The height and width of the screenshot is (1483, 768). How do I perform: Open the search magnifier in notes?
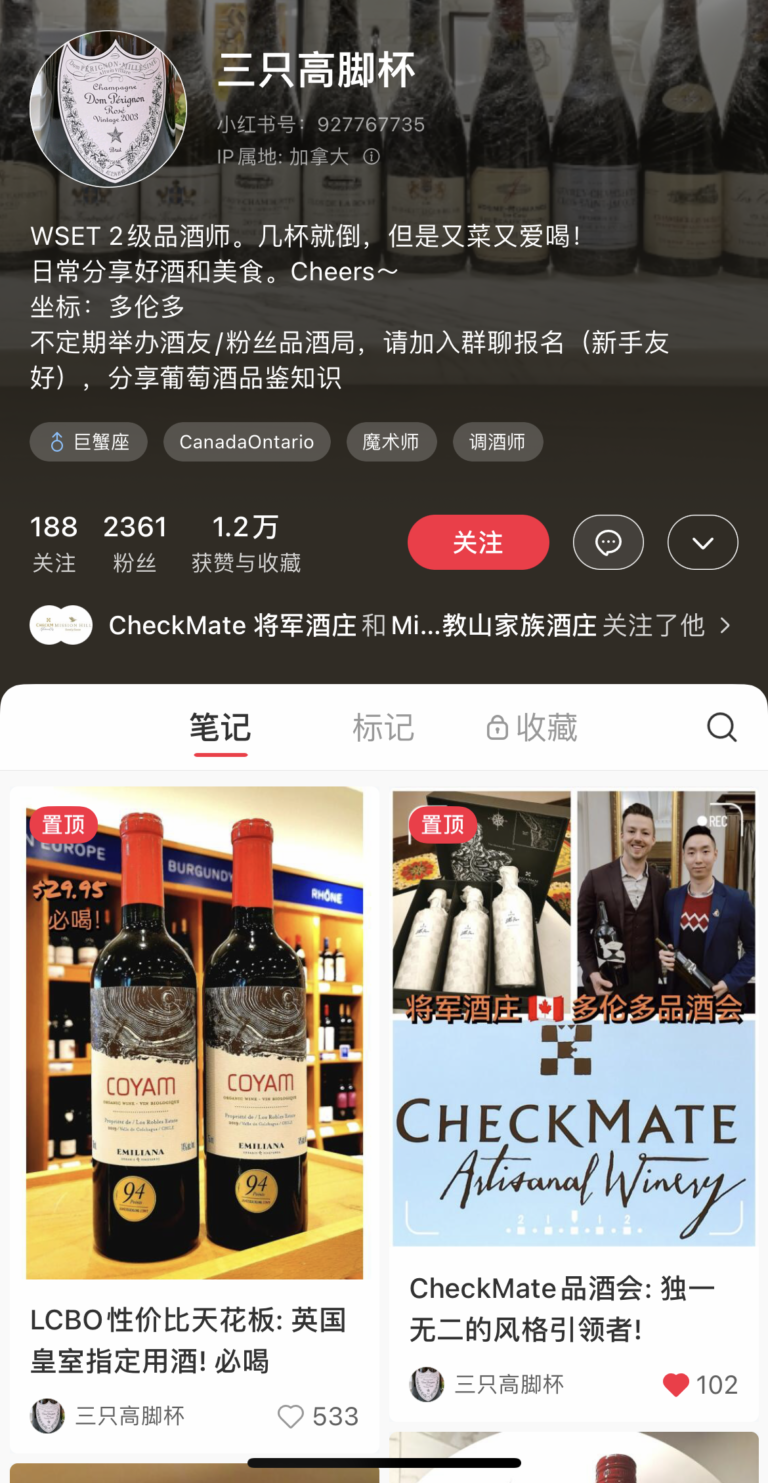point(721,727)
